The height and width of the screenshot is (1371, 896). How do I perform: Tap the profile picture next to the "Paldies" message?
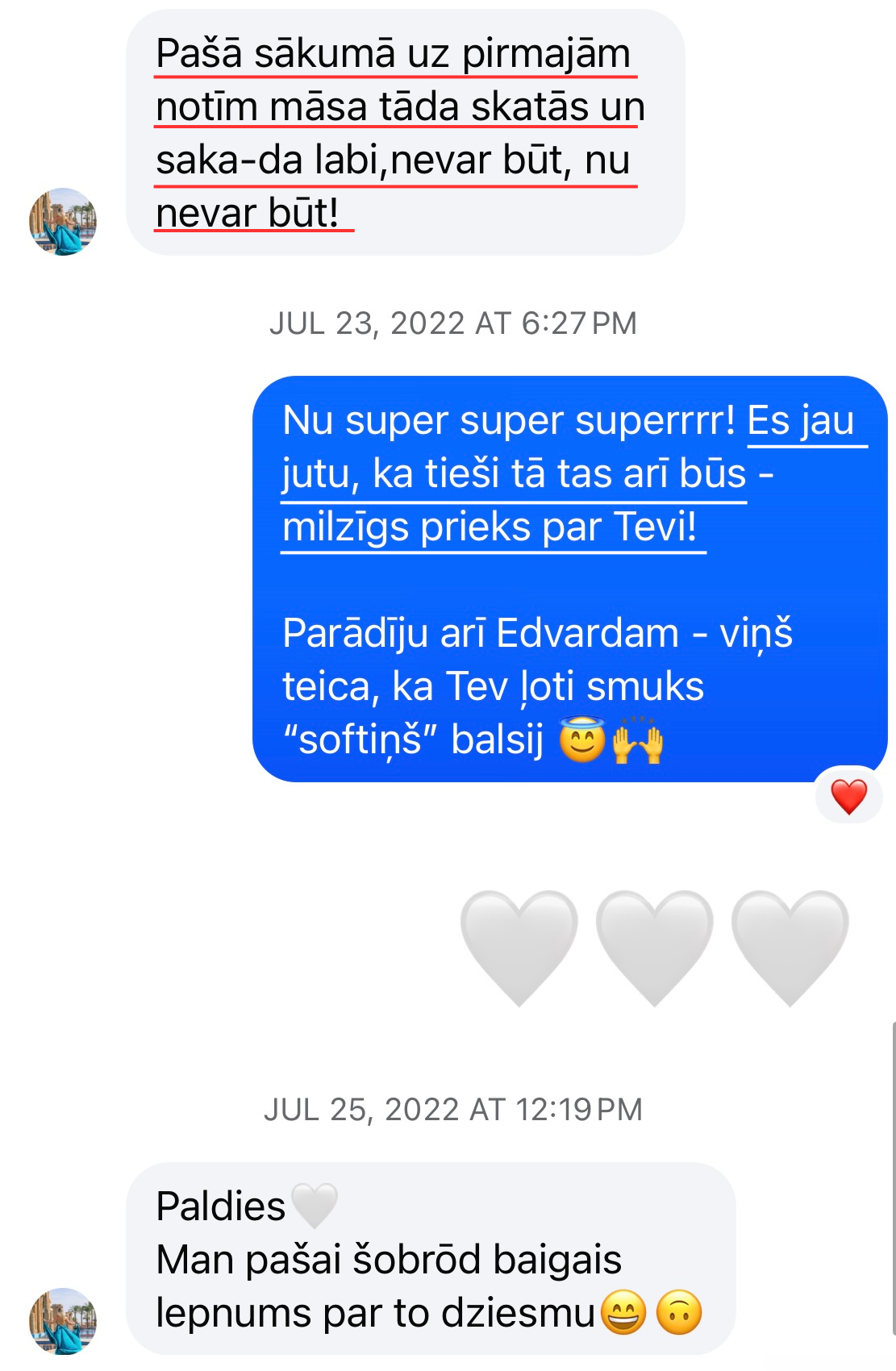pos(63,1321)
